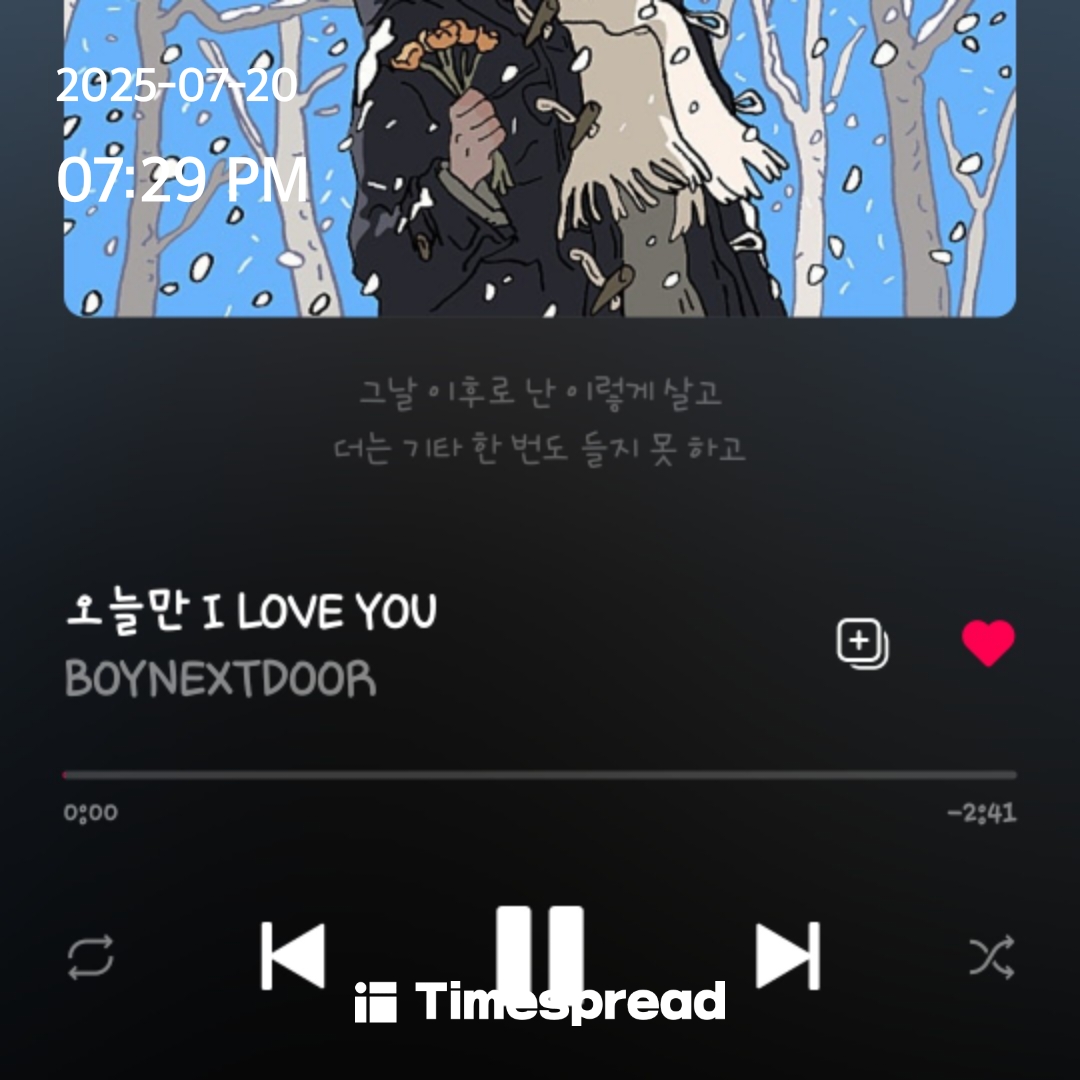Open the full lyrics view
The image size is (1080, 1080).
pos(540,420)
